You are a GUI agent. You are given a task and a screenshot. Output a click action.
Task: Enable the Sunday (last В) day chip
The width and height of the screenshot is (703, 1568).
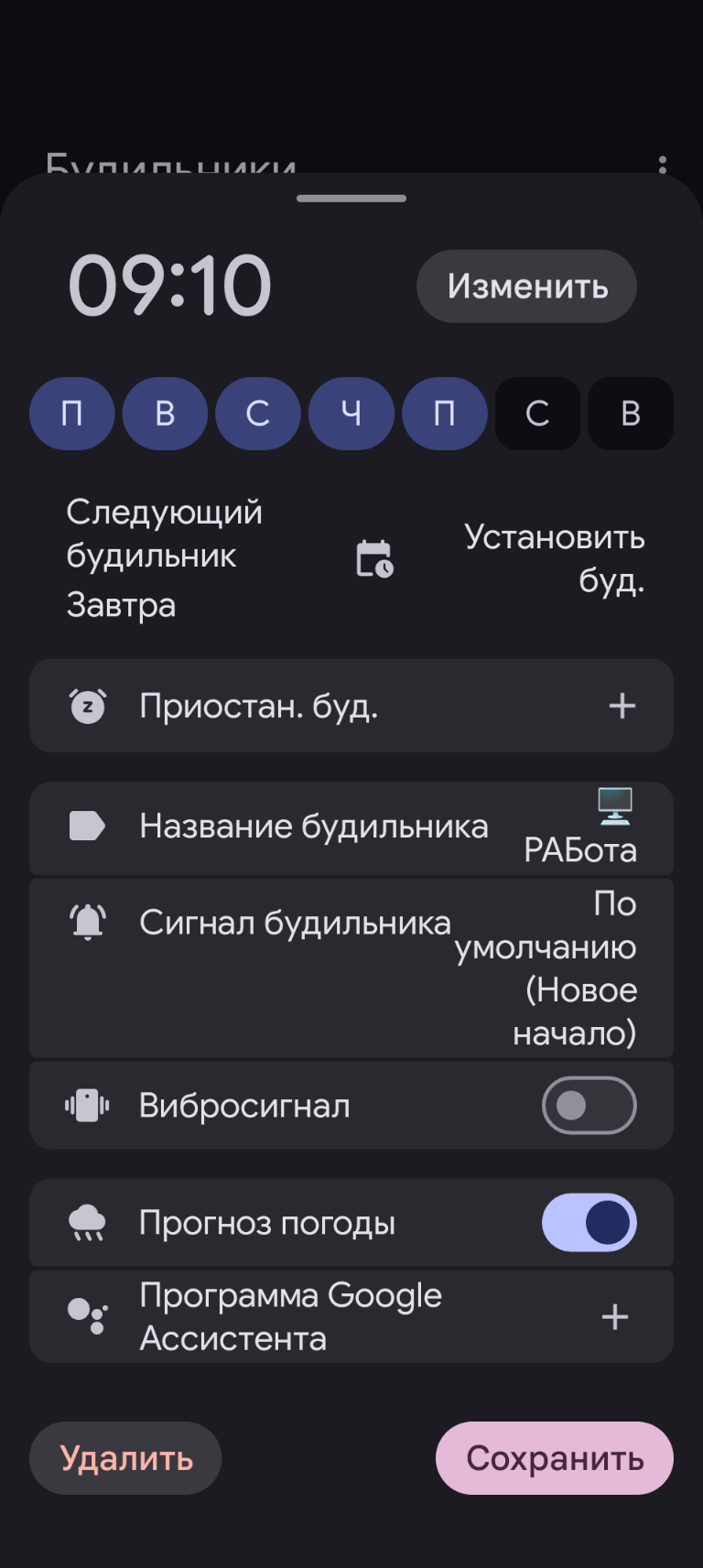click(x=631, y=414)
